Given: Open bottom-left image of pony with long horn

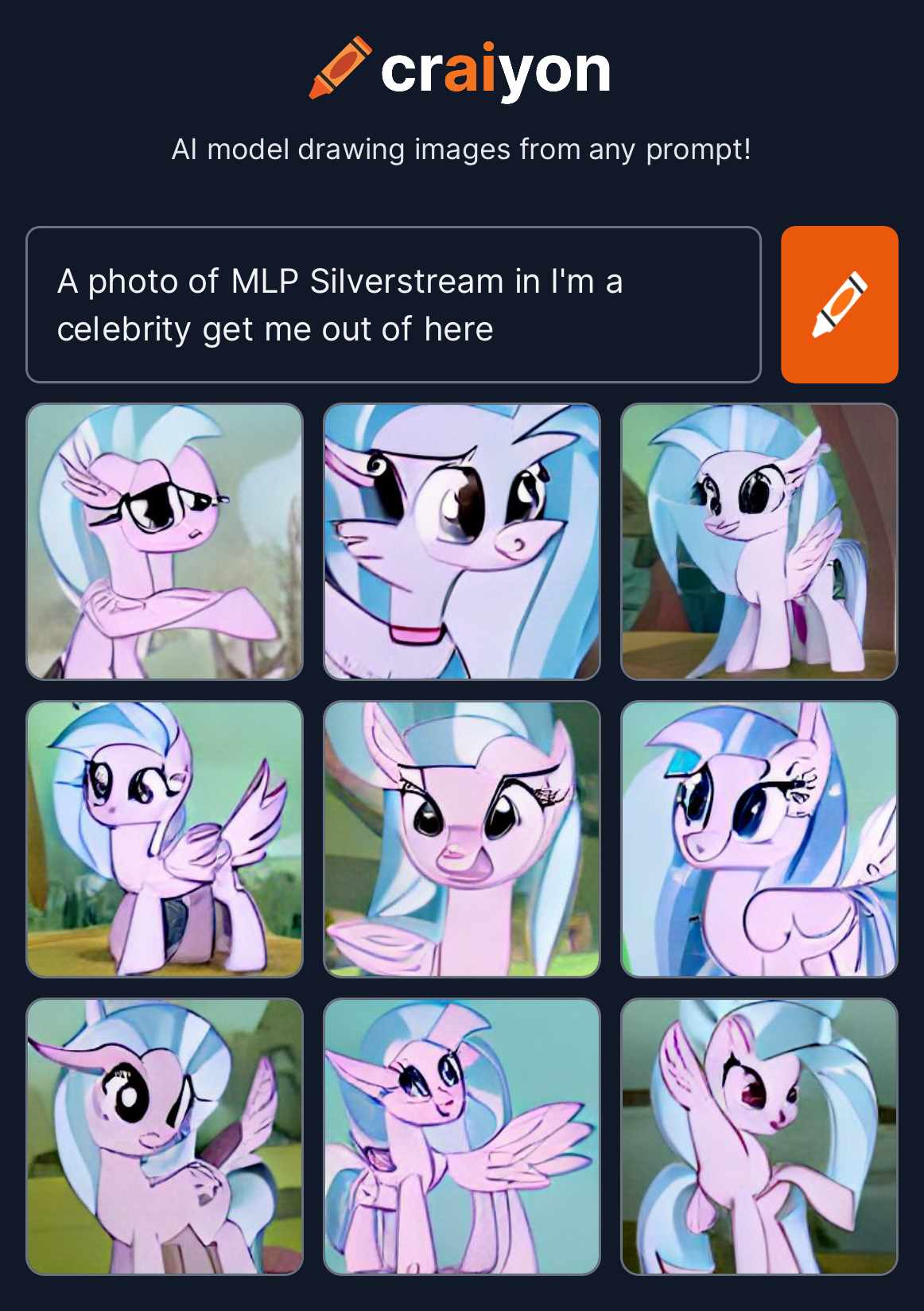Looking at the screenshot, I should click(165, 1137).
